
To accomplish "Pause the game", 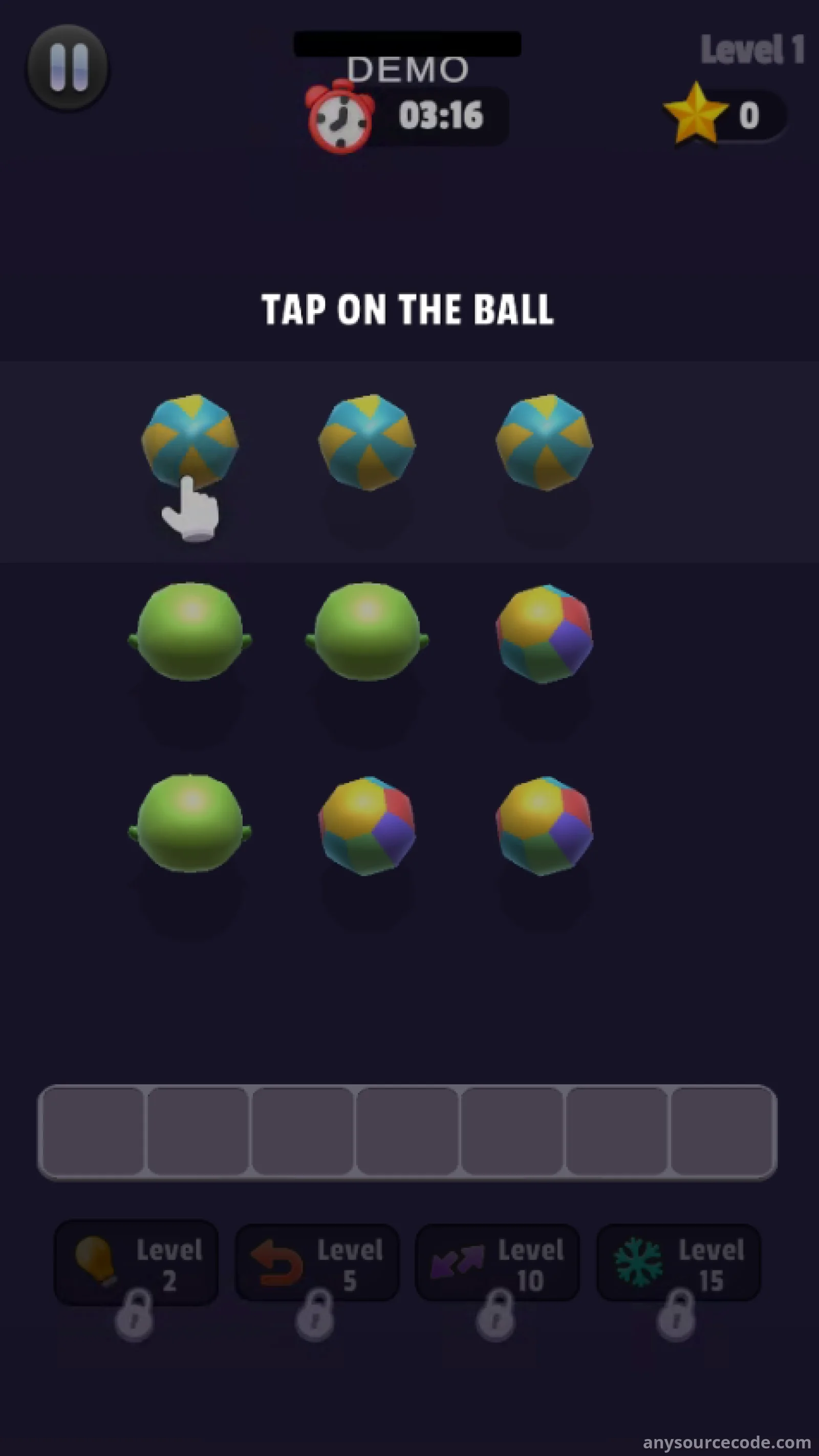I will coord(68,68).
